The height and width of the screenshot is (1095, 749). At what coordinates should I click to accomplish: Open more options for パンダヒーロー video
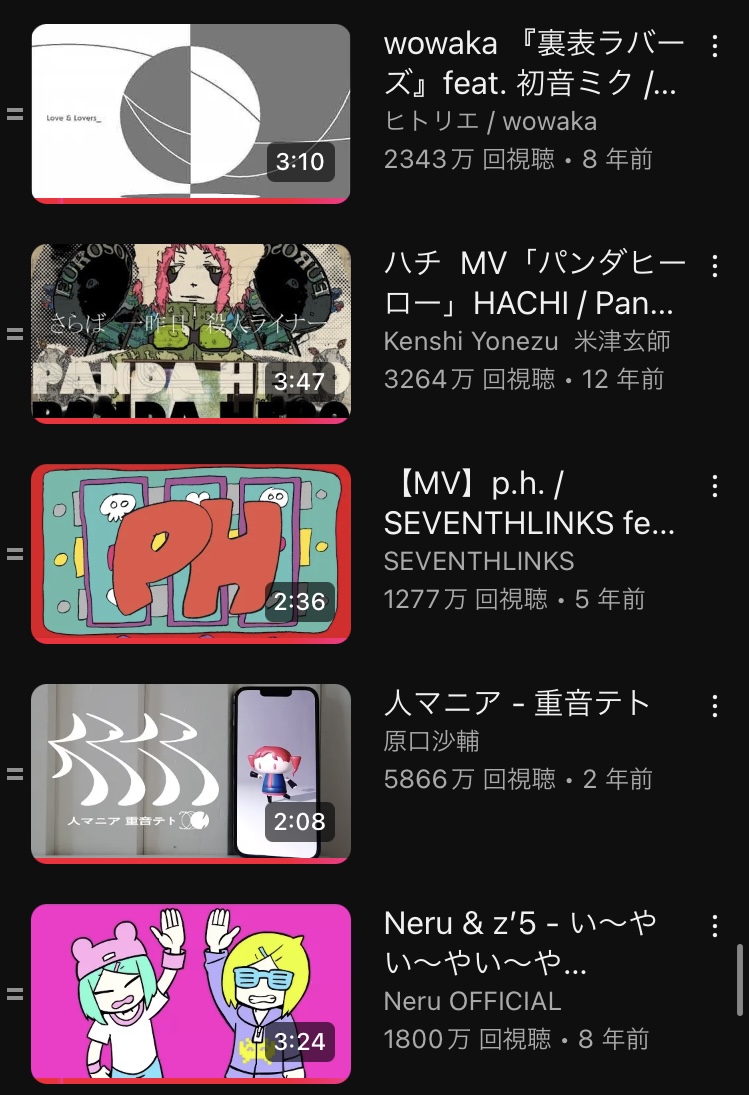tap(714, 266)
